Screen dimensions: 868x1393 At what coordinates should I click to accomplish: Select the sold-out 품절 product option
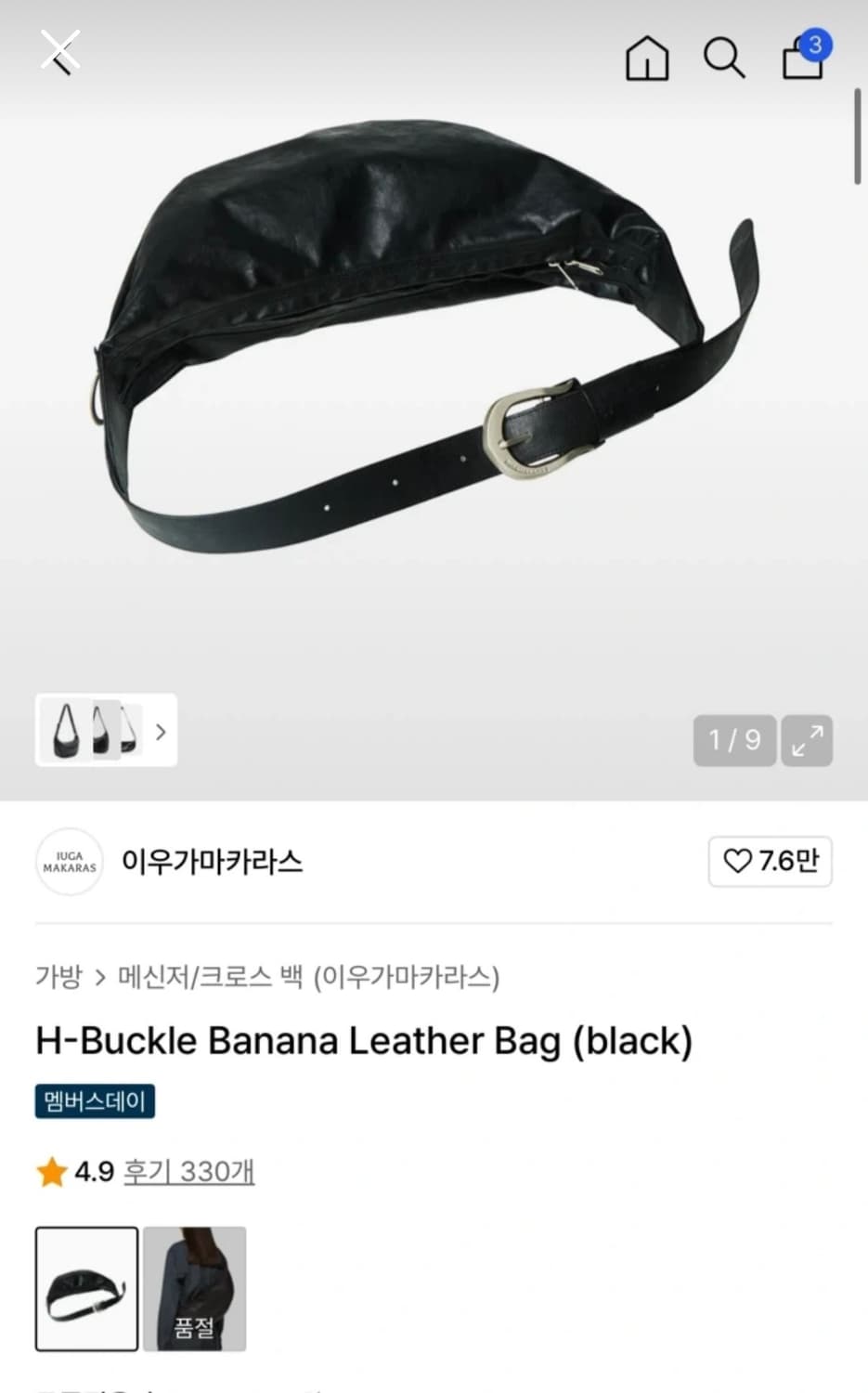(194, 1291)
